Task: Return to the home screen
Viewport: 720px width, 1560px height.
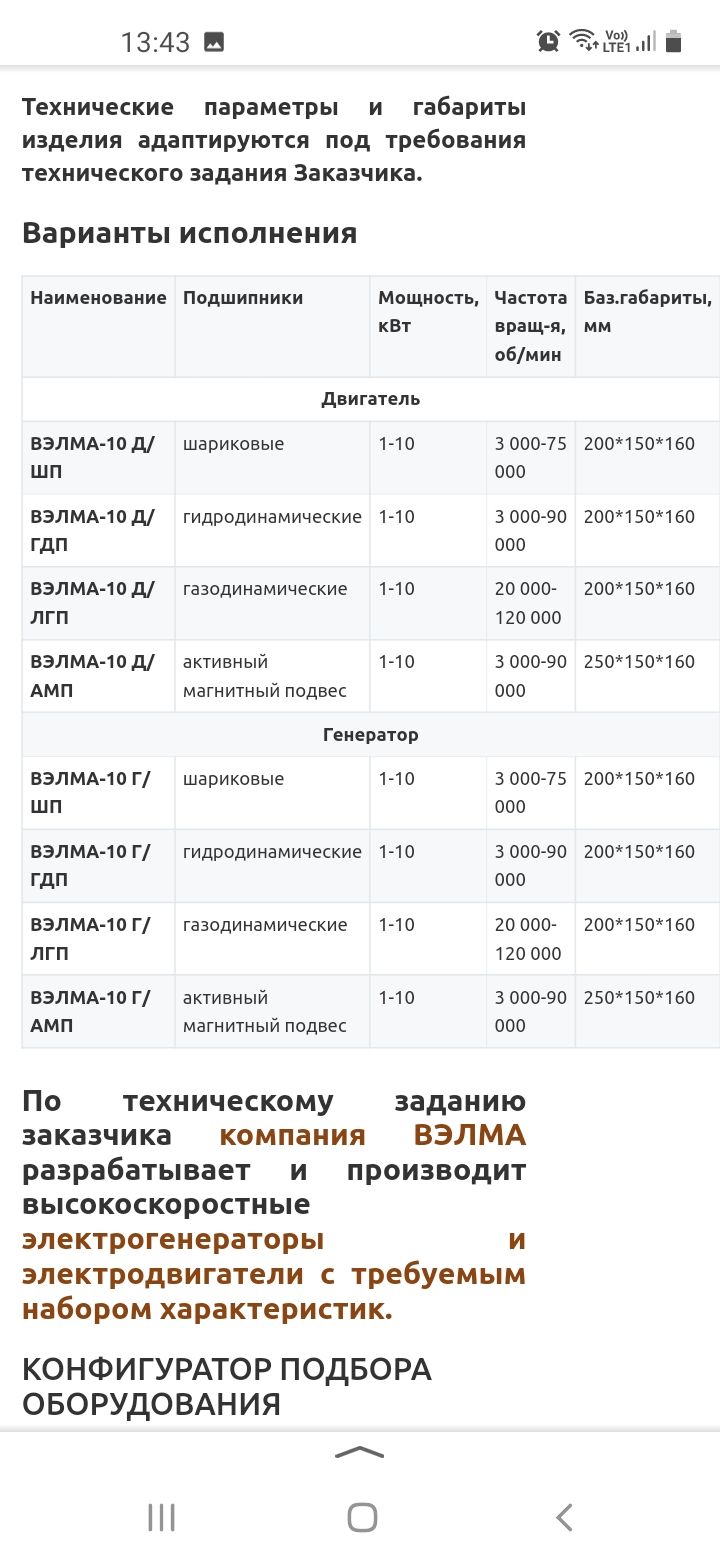Action: tap(362, 1517)
